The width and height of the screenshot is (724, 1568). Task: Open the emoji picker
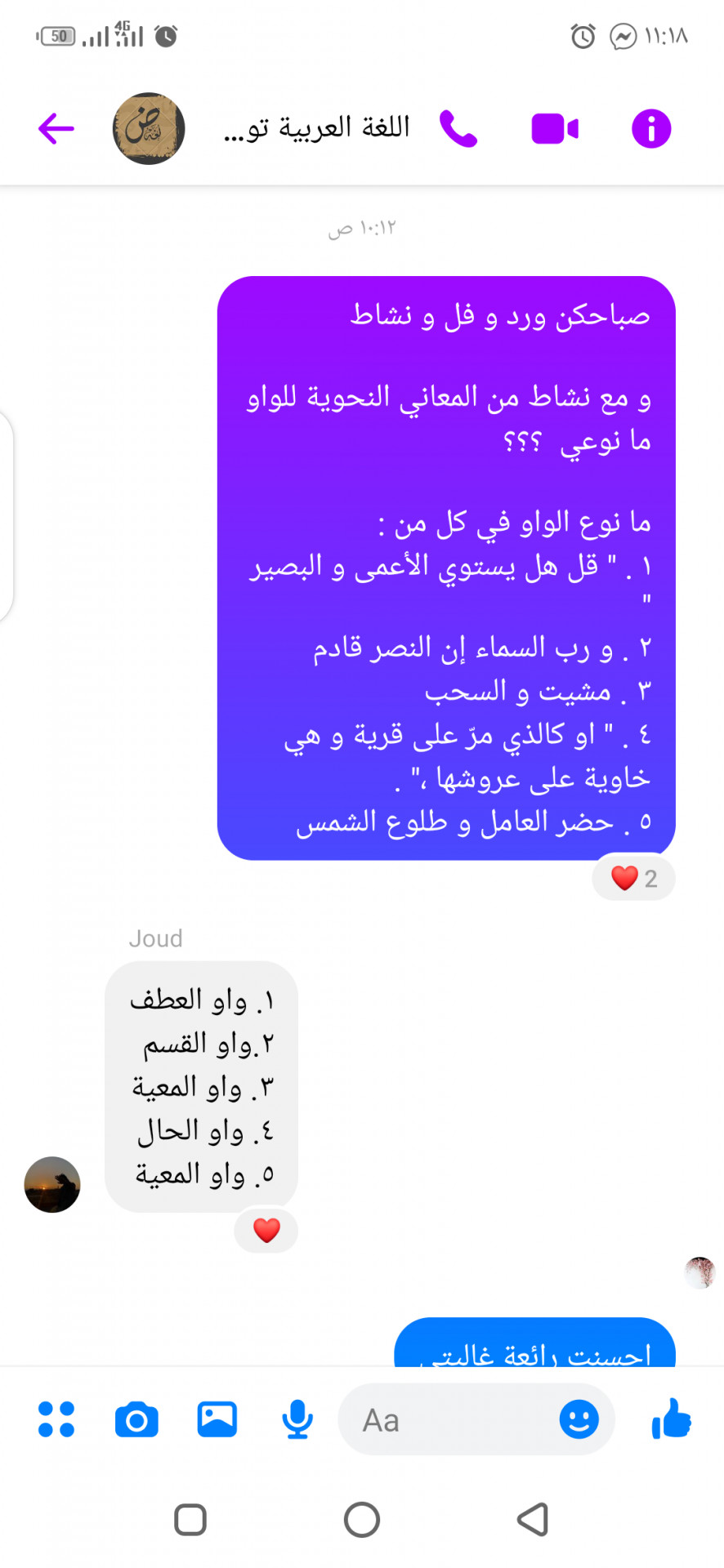click(x=579, y=1419)
